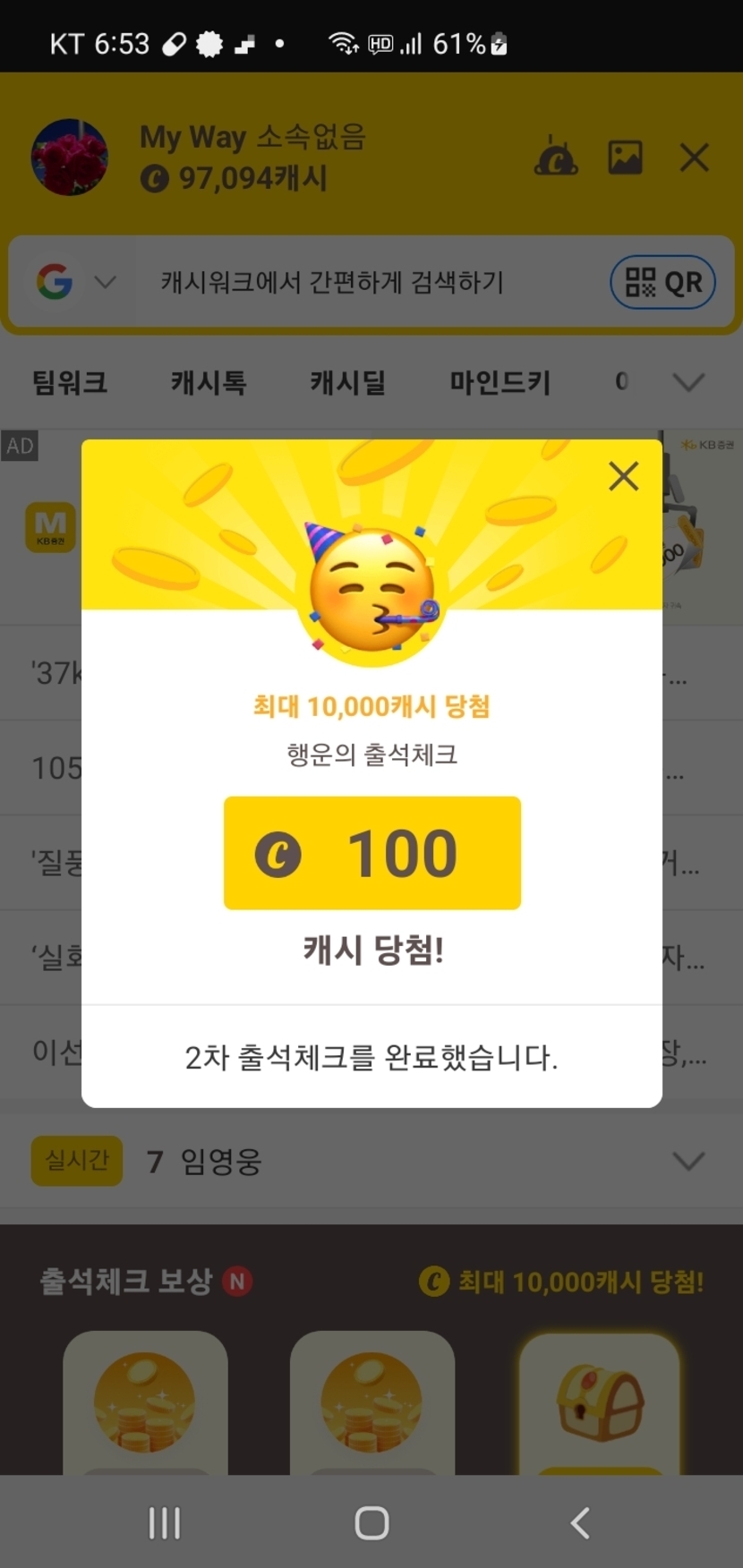The height and width of the screenshot is (1568, 743).
Task: Close the 출석체크 reward popup
Action: tap(623, 476)
